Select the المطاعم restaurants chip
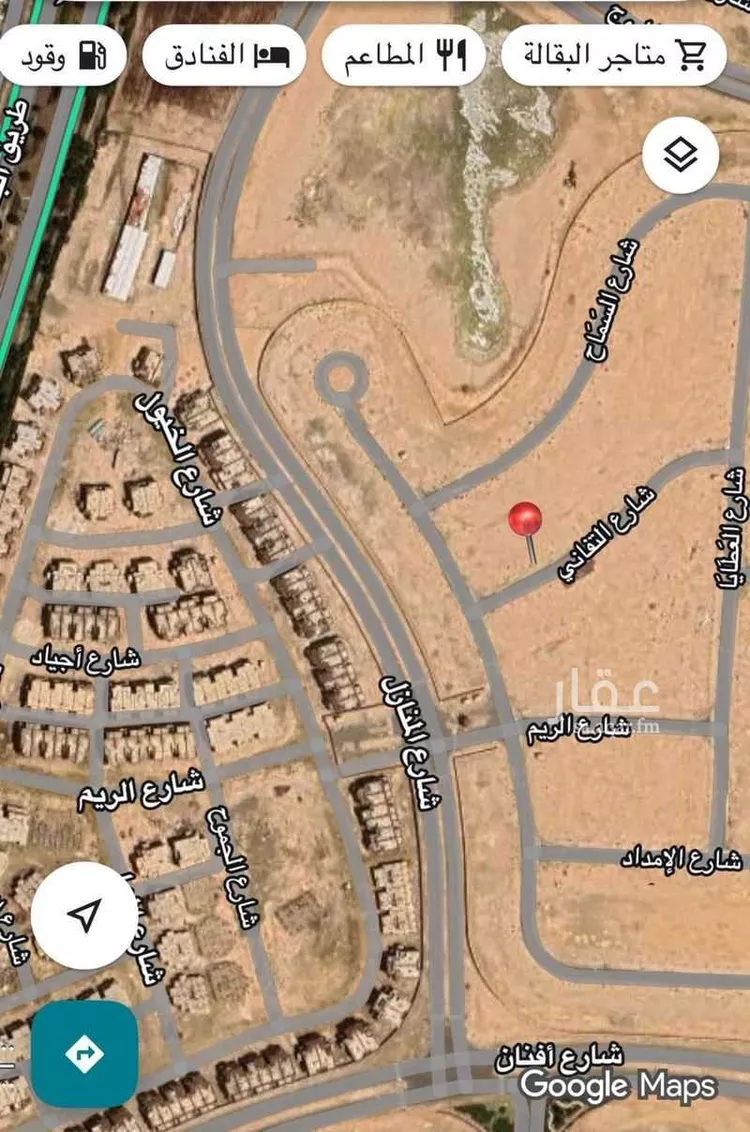This screenshot has height=1132, width=750. click(404, 55)
